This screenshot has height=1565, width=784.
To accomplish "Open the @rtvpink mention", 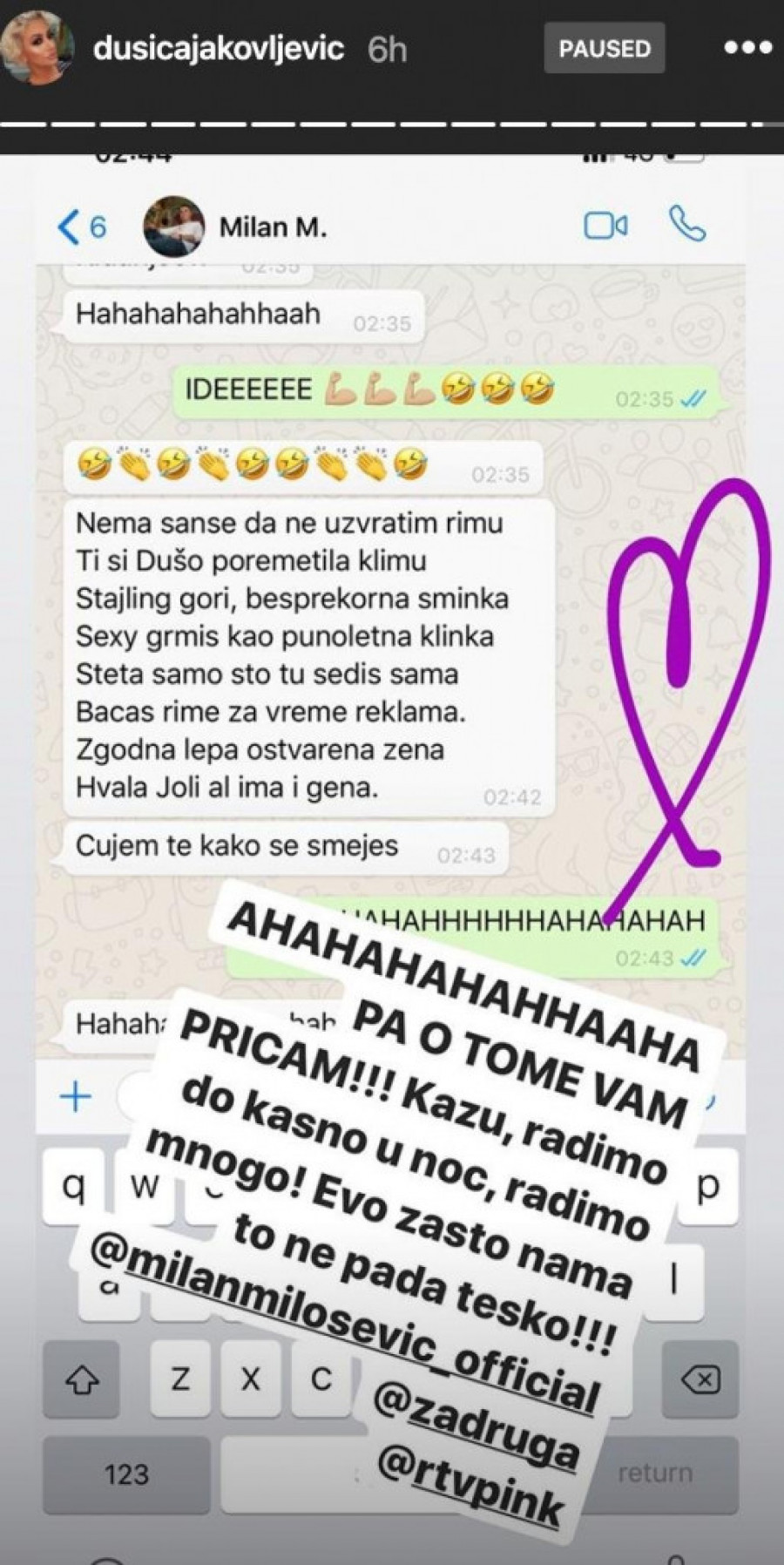I will coord(470,1481).
